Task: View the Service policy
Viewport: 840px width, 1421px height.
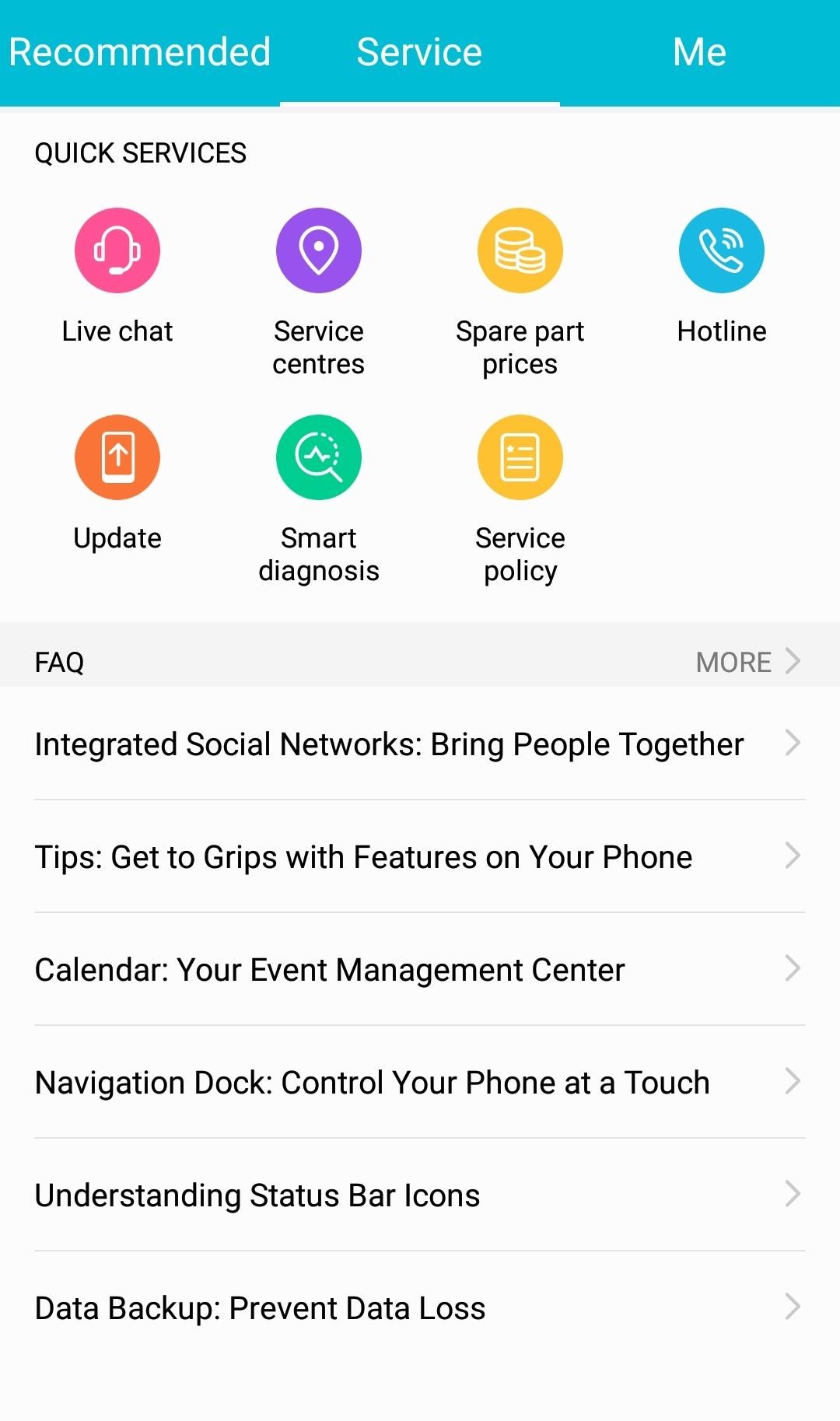Action: (x=520, y=457)
